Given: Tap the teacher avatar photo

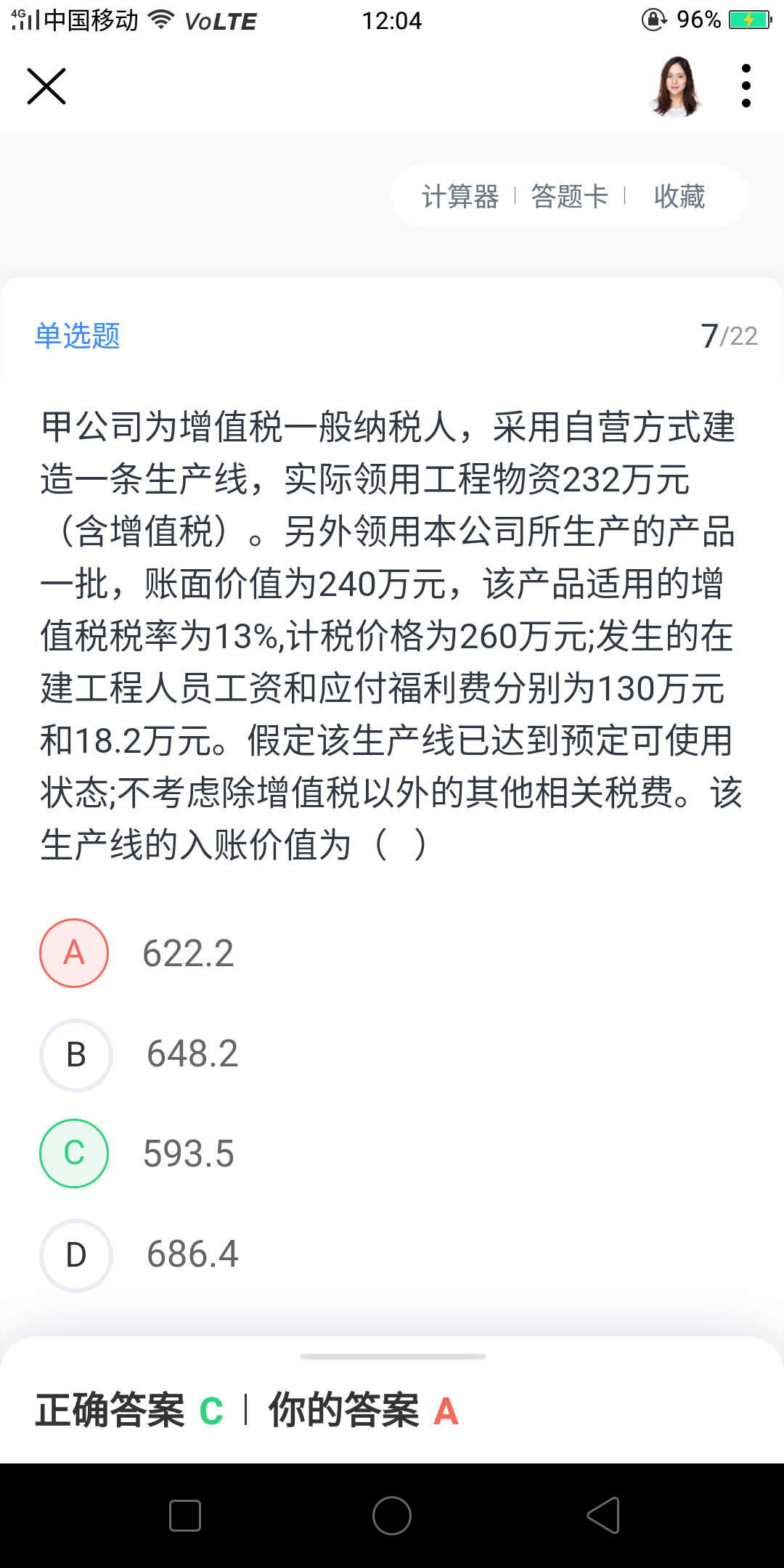Looking at the screenshot, I should click(676, 86).
